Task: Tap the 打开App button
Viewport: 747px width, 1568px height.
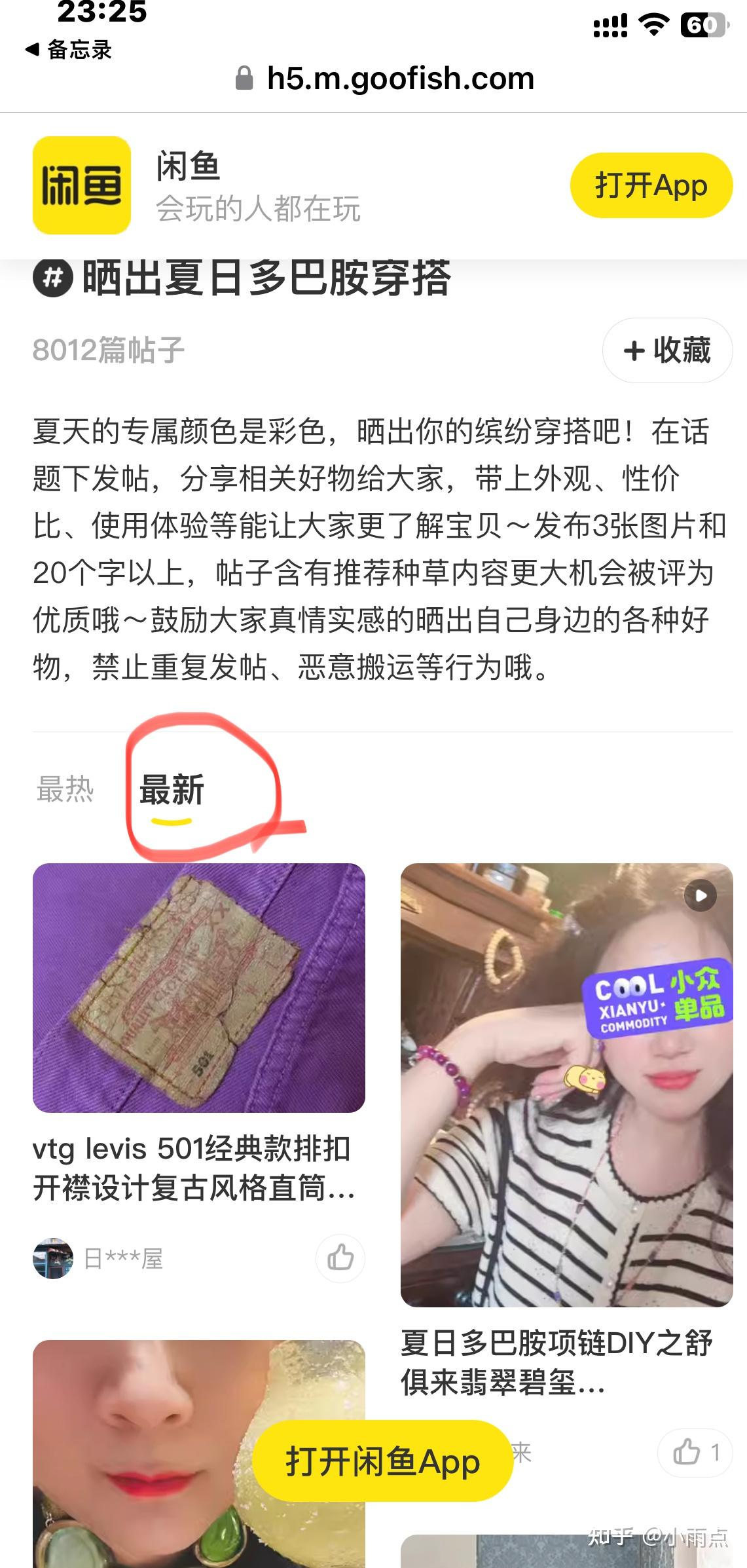Action: point(650,185)
